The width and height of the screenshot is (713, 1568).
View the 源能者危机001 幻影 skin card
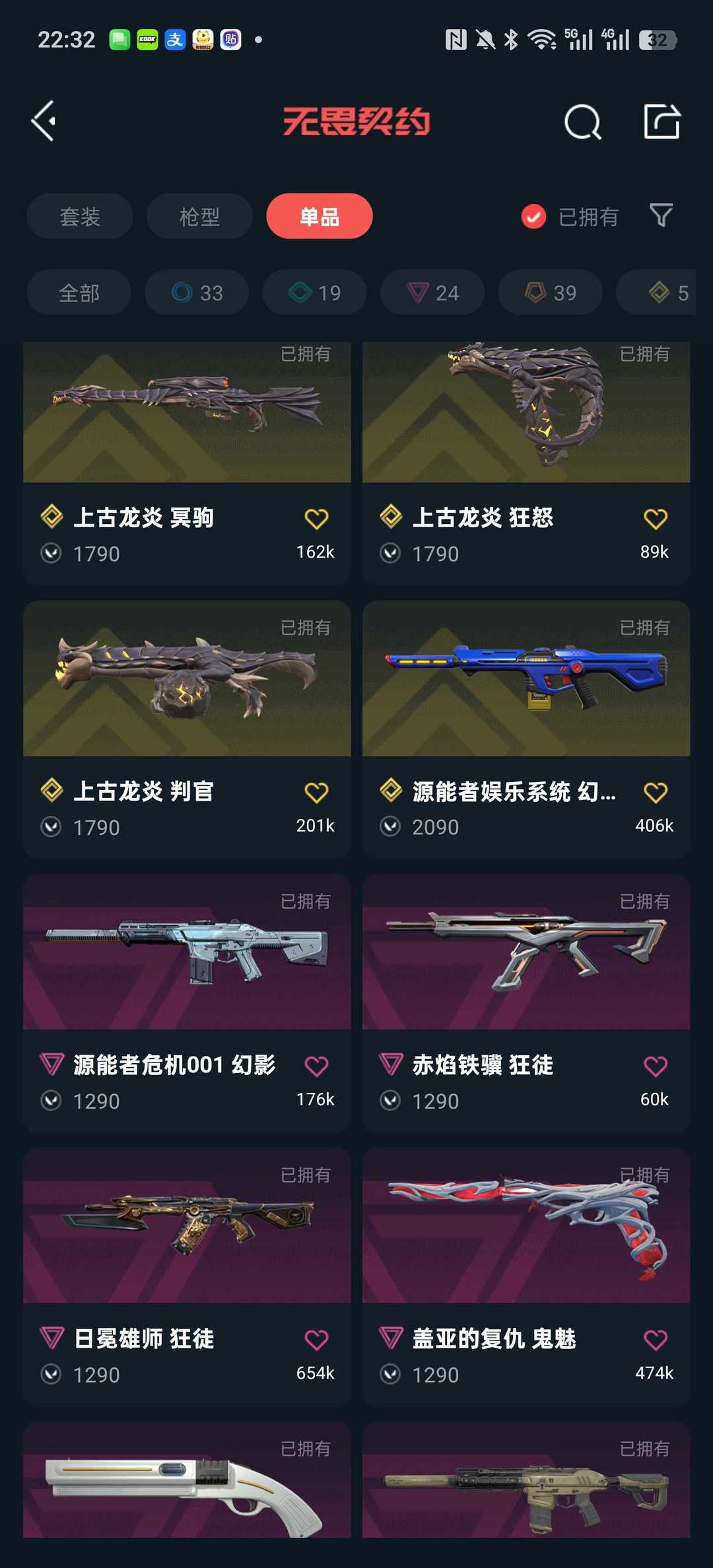pos(187,1003)
